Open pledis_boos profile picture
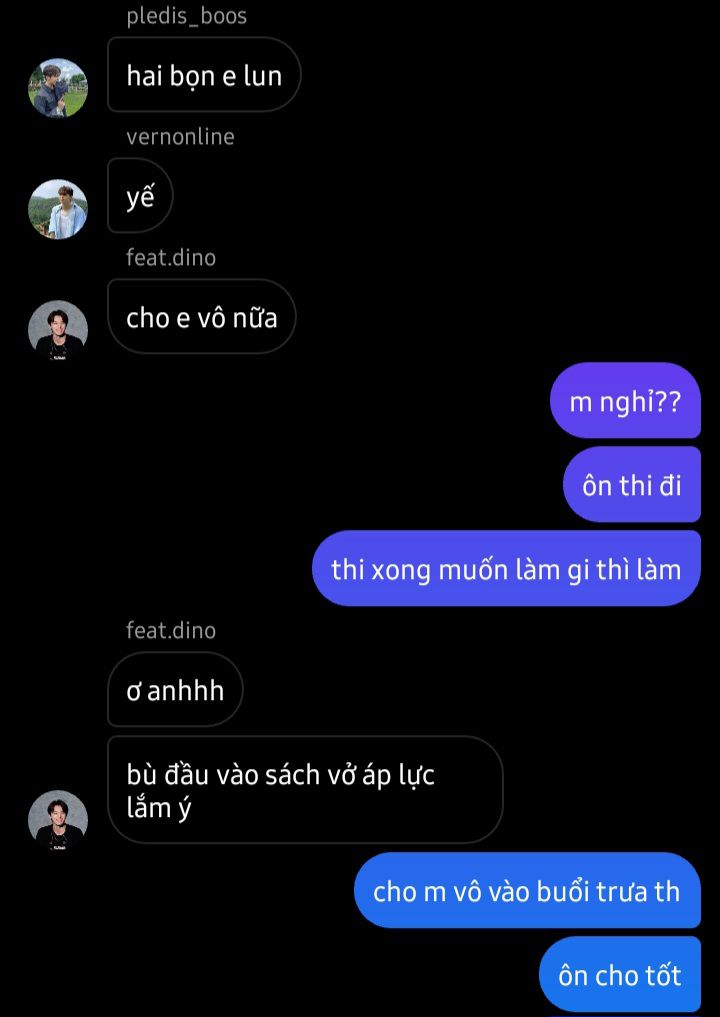Screen dimensions: 720x1017 pyautogui.click(x=58, y=88)
